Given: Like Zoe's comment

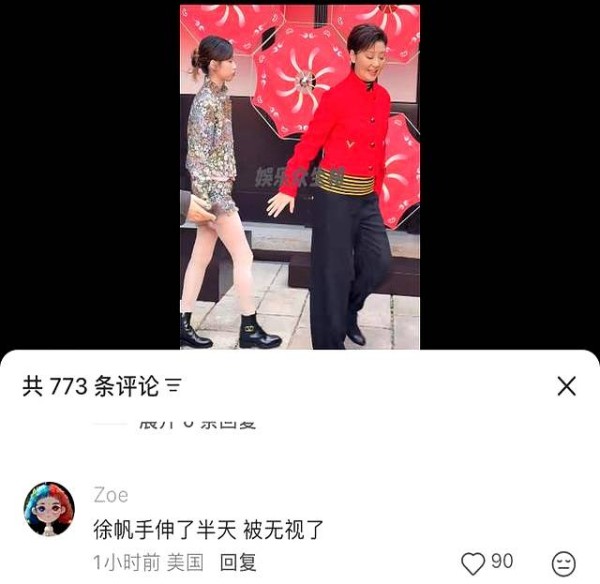Looking at the screenshot, I should pos(473,562).
